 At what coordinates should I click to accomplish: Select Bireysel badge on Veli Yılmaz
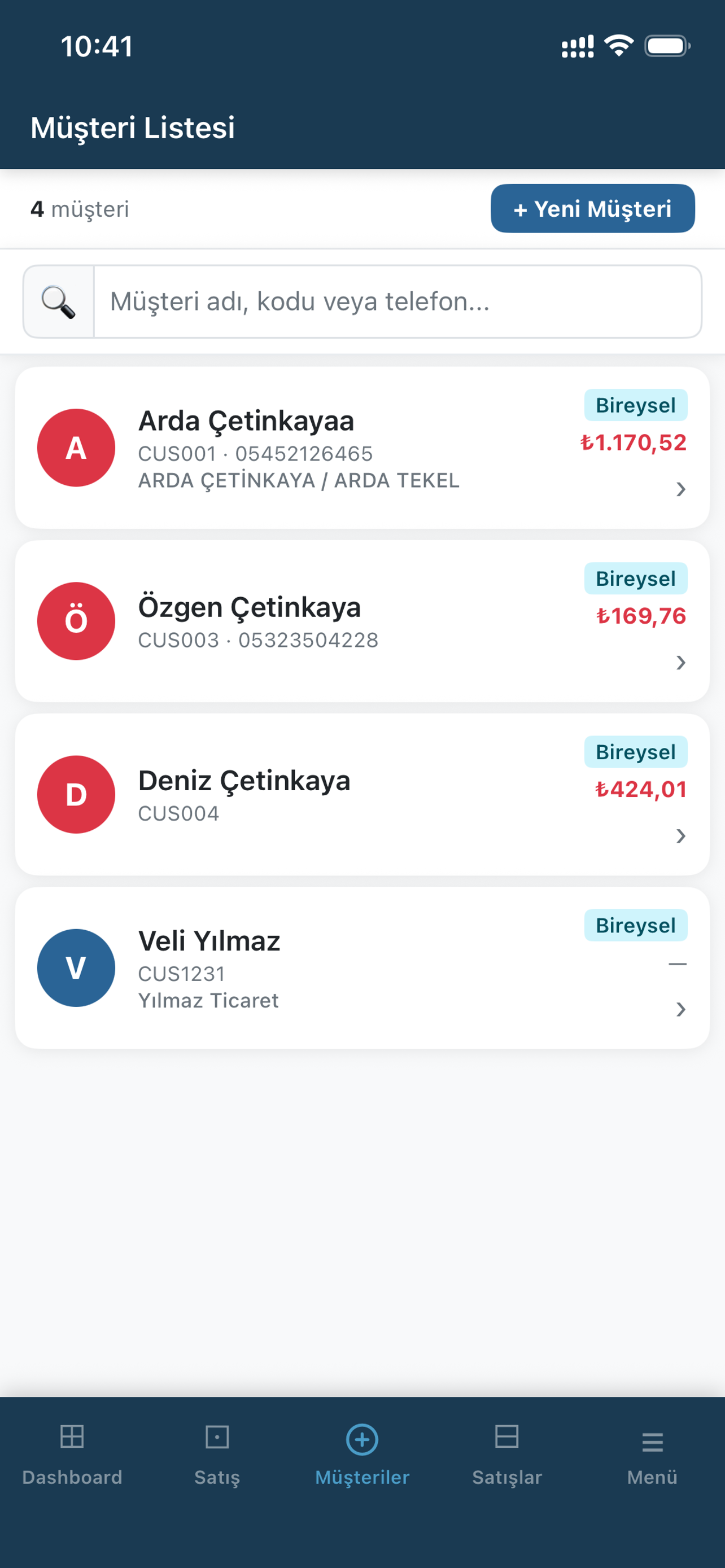click(636, 925)
